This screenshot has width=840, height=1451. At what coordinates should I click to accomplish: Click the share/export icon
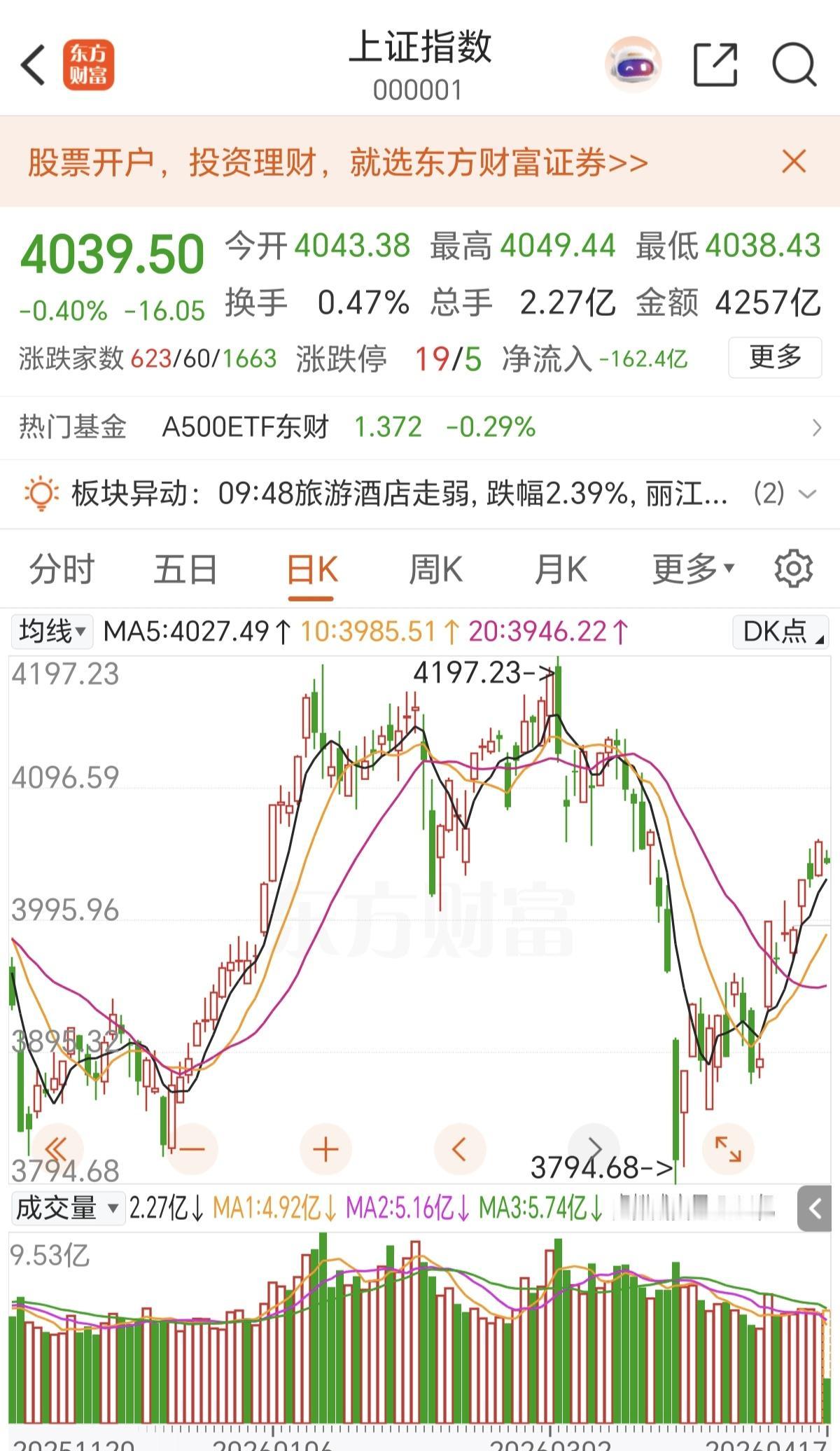click(715, 64)
